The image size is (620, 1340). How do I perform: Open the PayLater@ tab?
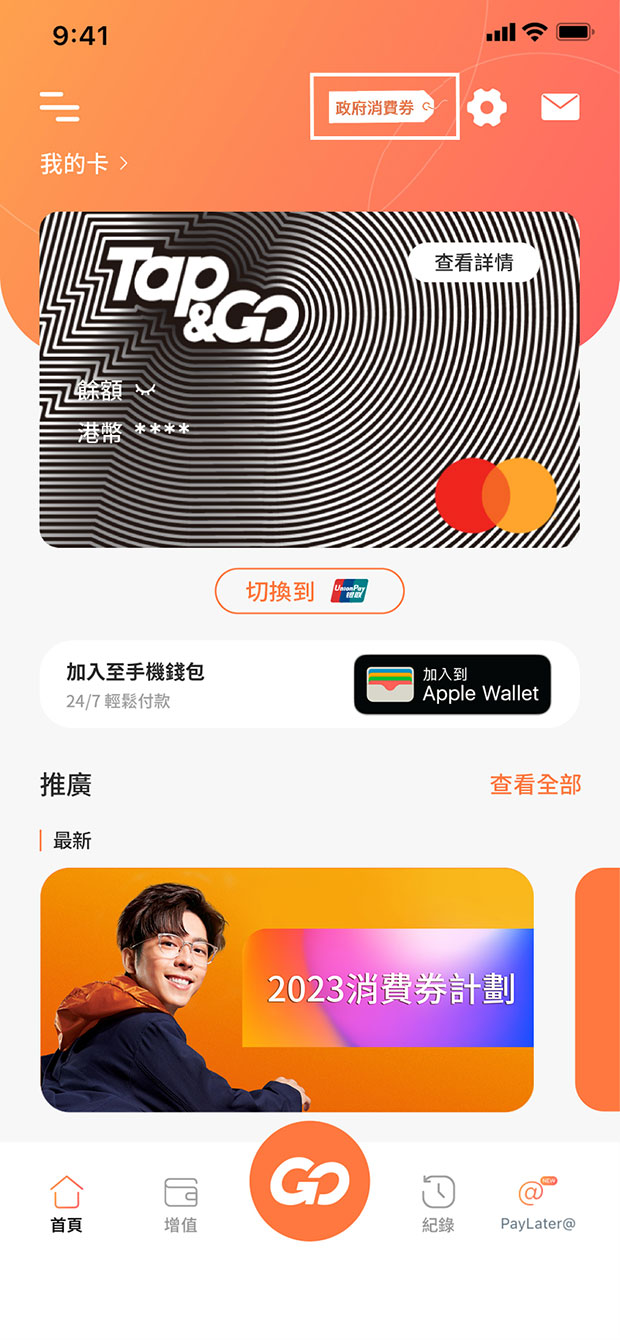tap(538, 1203)
